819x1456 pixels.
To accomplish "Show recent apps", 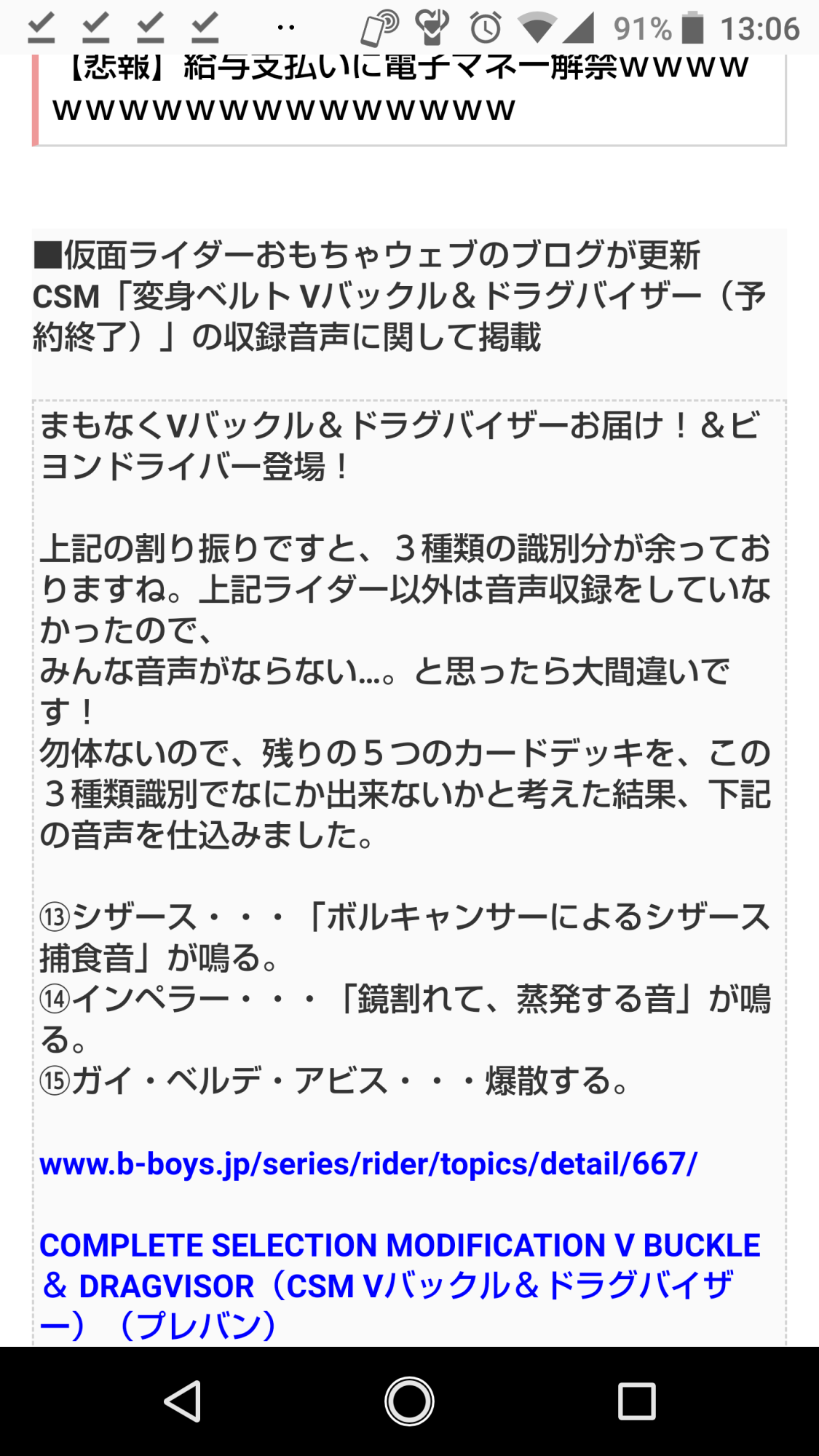I will coord(636,1401).
